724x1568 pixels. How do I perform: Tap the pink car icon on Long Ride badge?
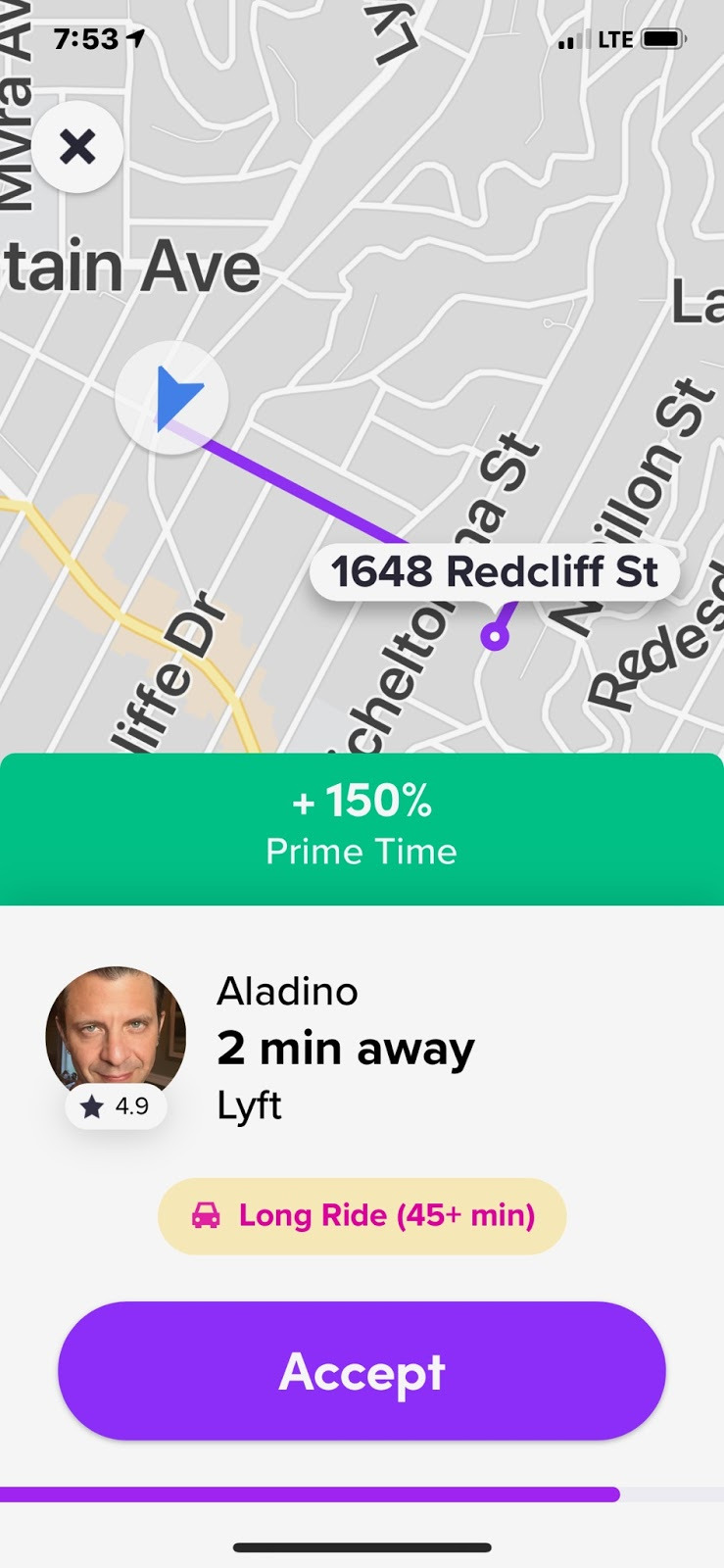206,1215
